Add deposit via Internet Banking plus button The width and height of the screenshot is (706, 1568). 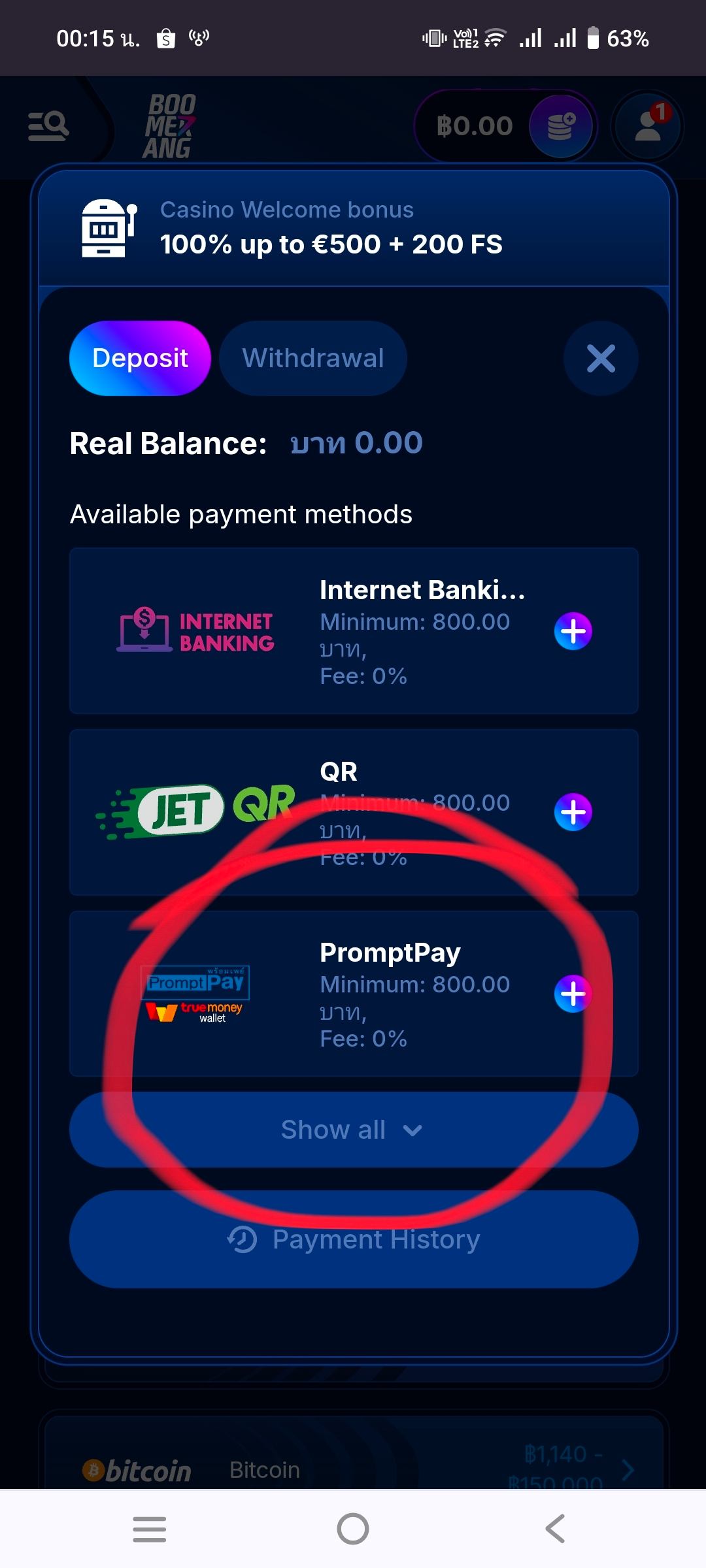pos(573,631)
